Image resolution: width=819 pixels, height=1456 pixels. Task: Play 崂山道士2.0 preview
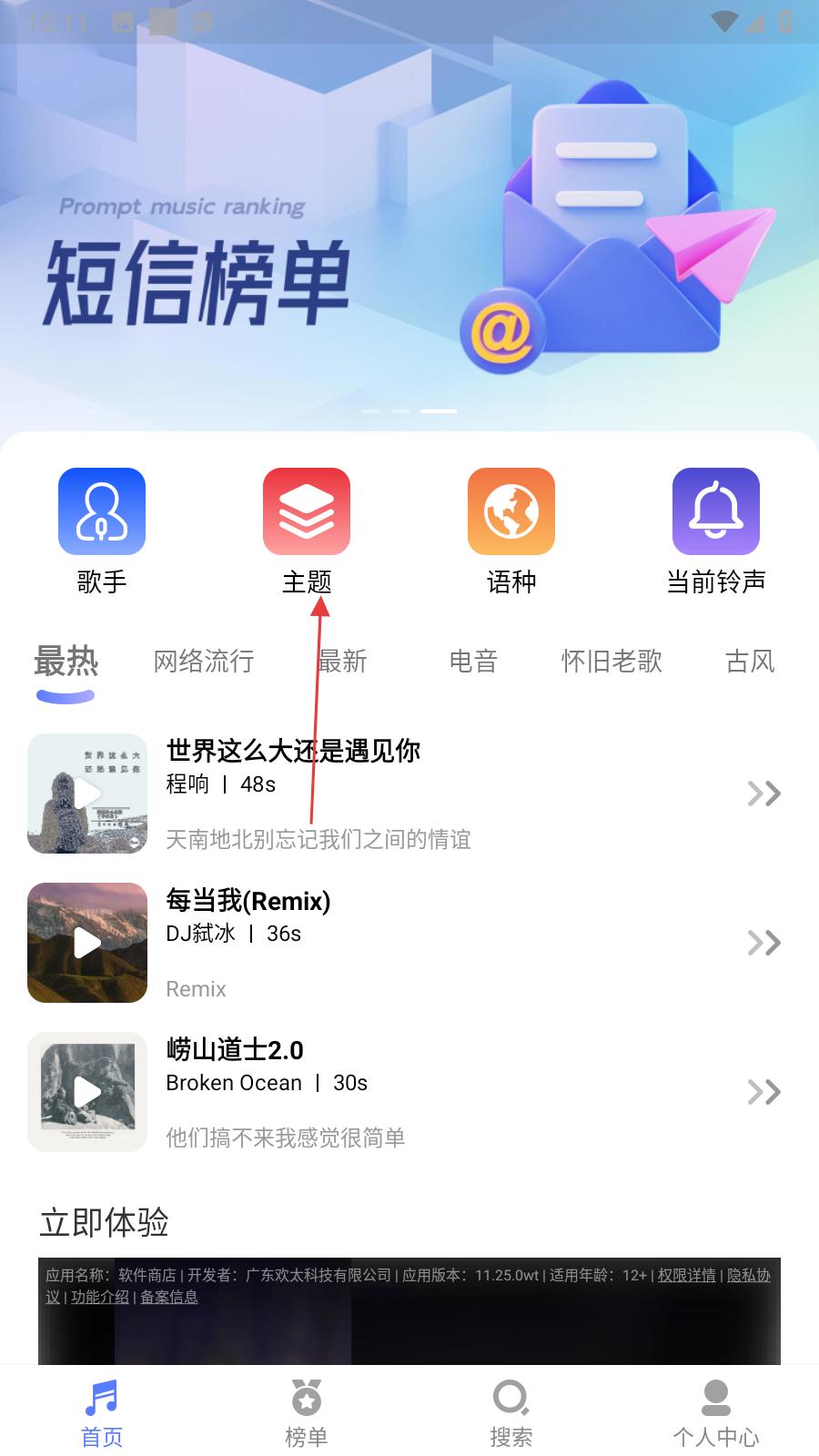87,1092
